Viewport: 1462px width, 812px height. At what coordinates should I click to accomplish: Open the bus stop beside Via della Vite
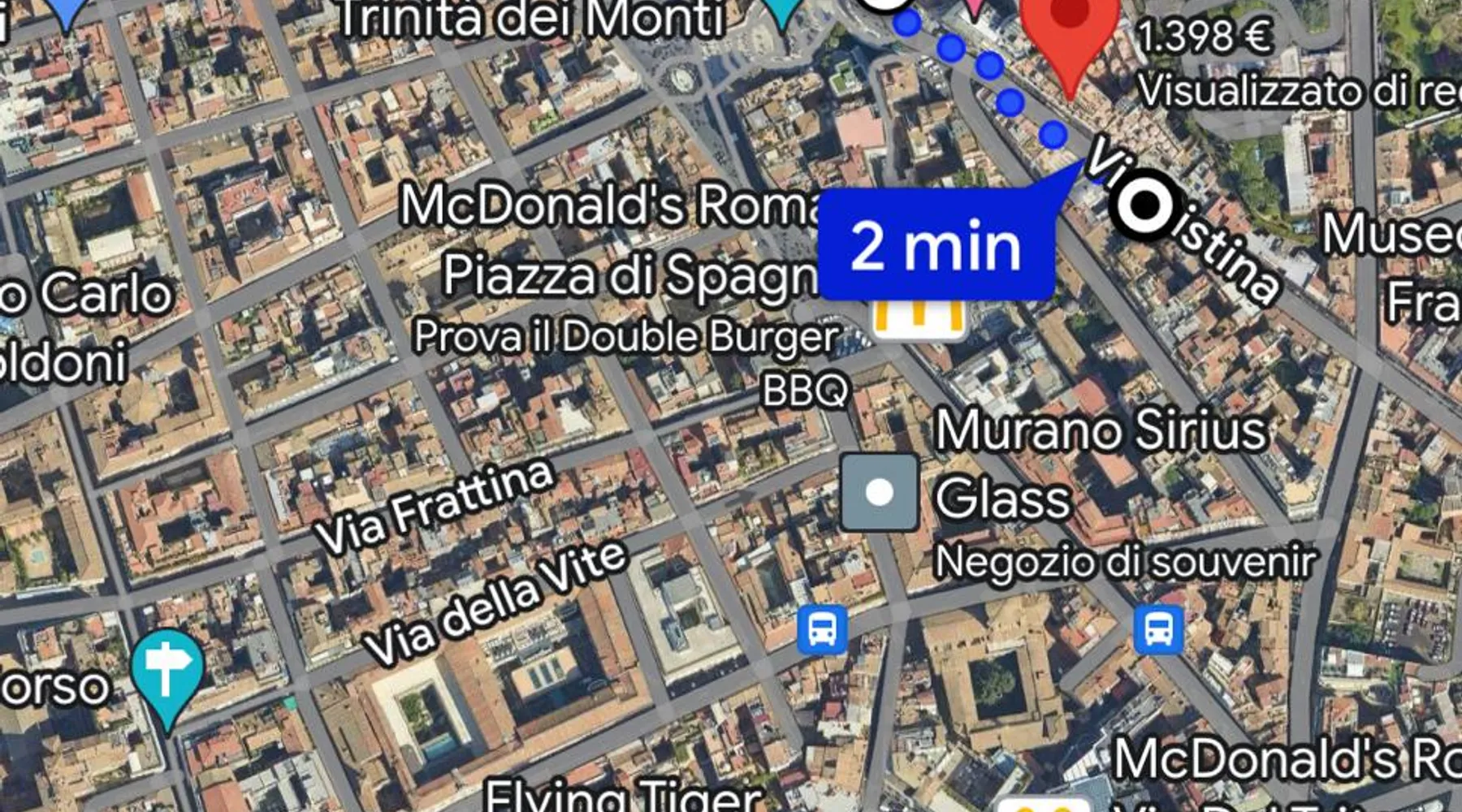[822, 629]
